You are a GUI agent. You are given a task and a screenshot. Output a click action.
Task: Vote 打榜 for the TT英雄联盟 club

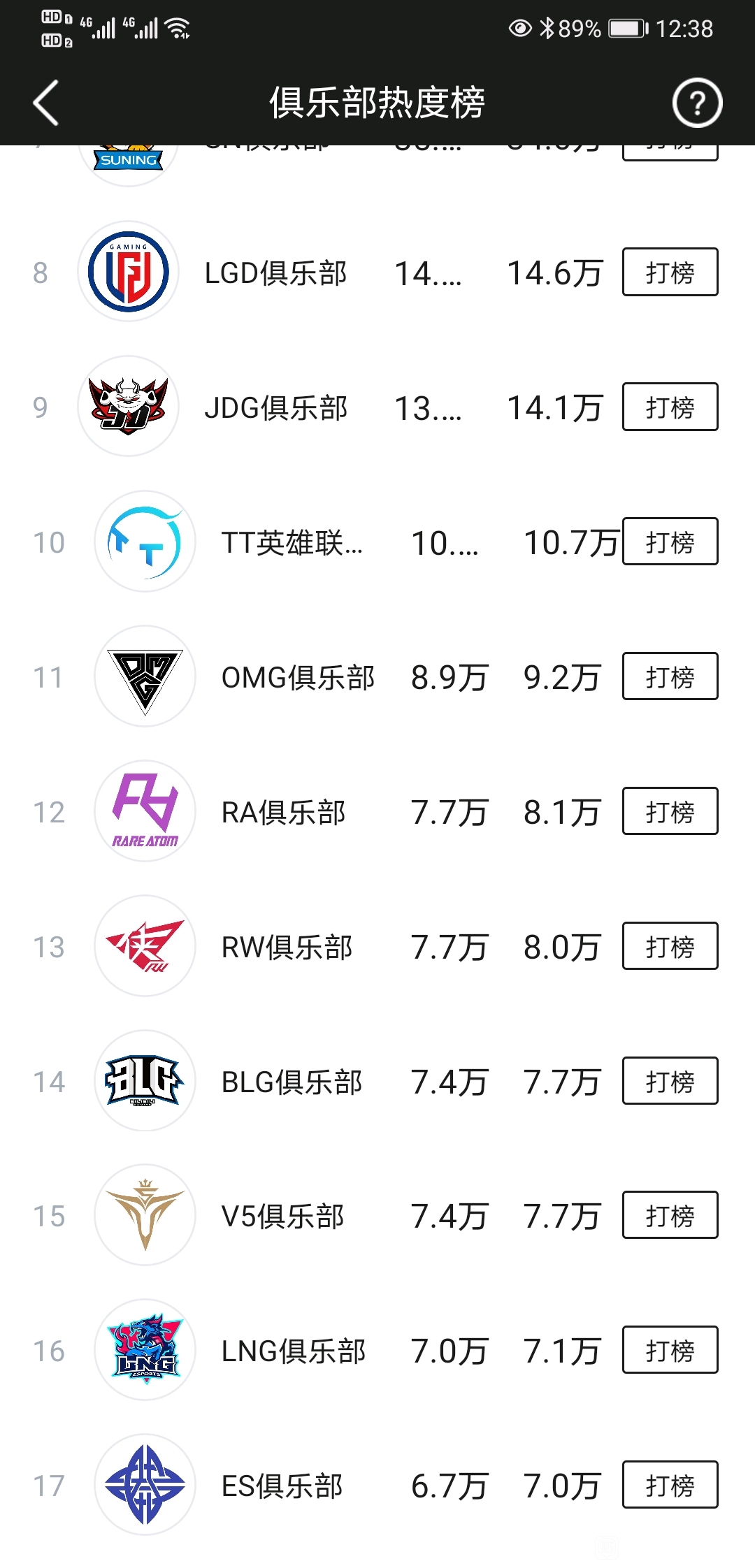pos(670,542)
